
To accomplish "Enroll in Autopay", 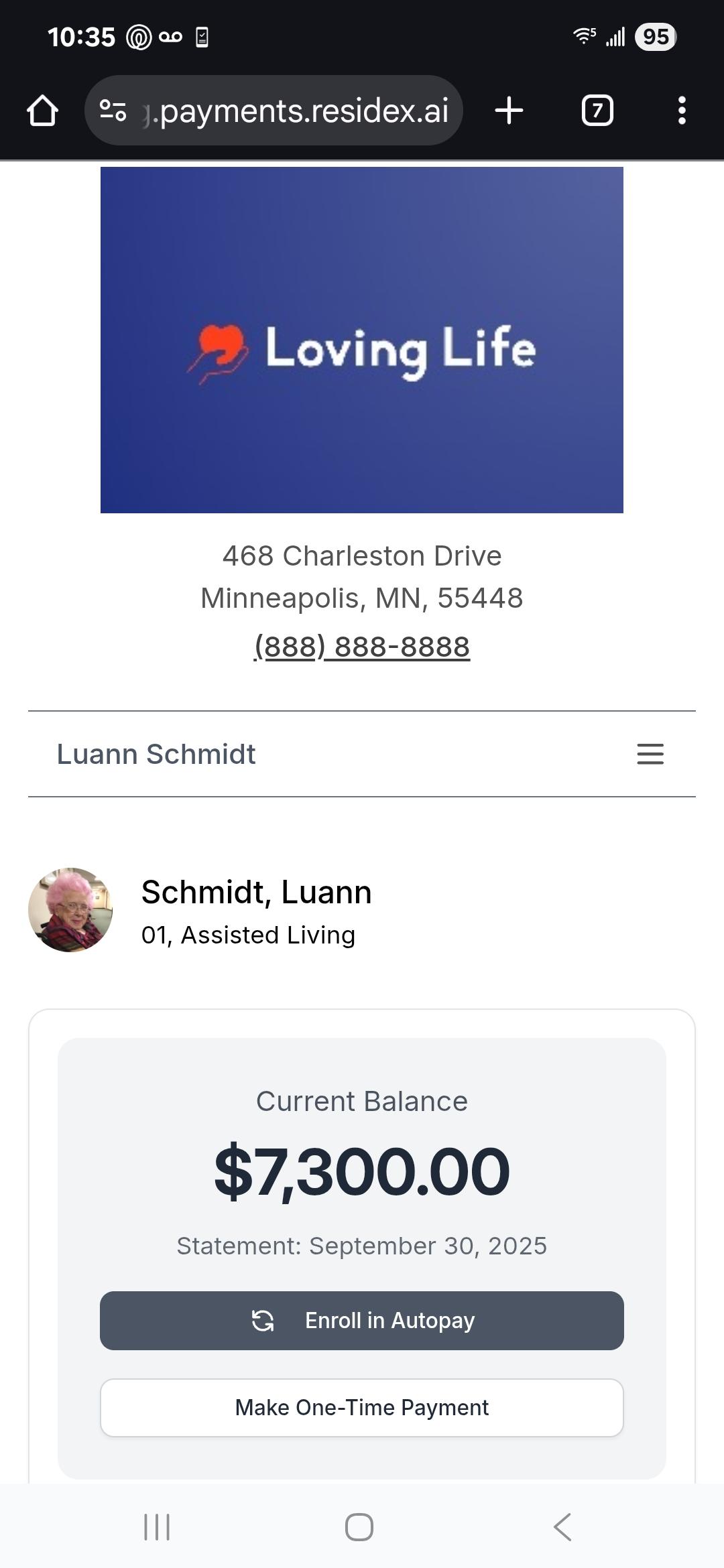I will coord(362,1321).
